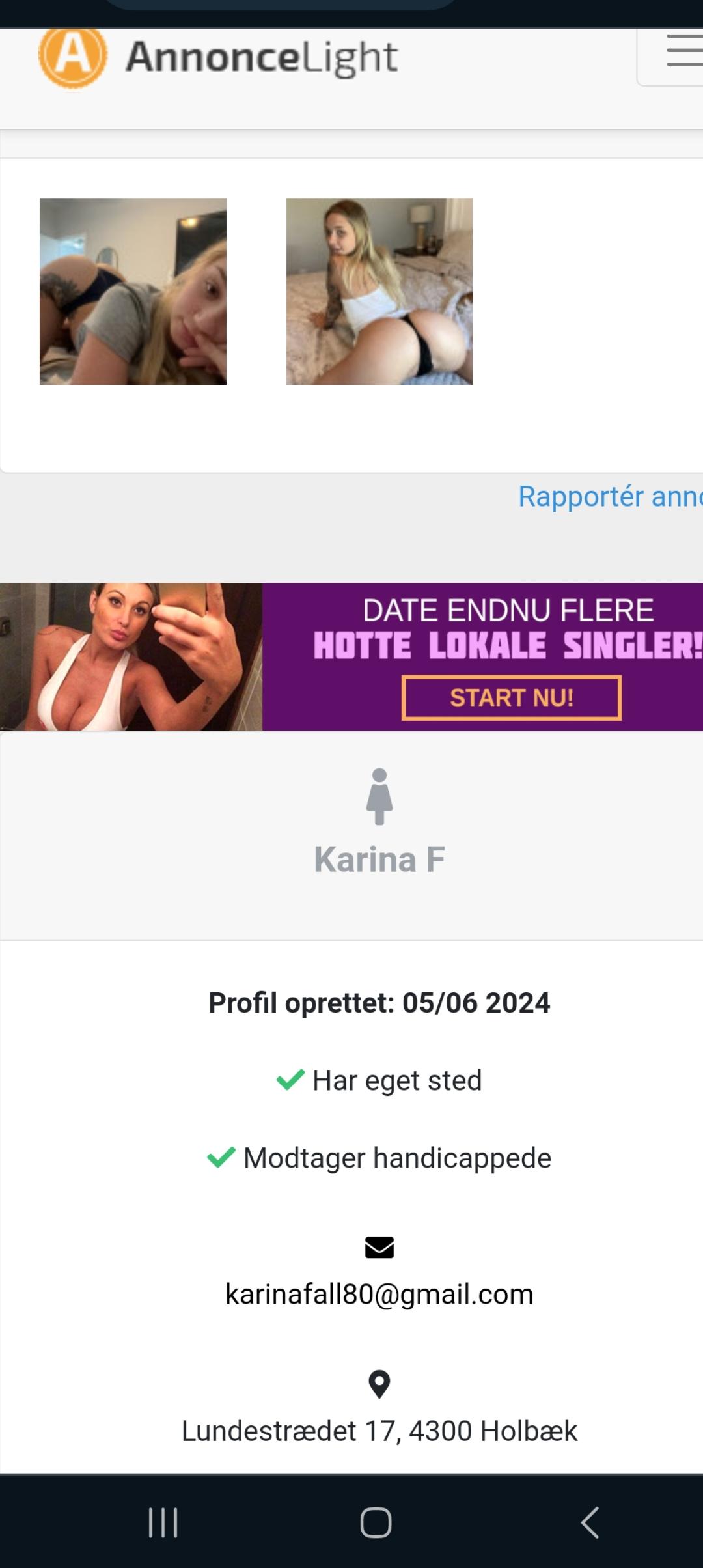The width and height of the screenshot is (703, 1568).
Task: Go back using system back button
Action: (x=590, y=1522)
